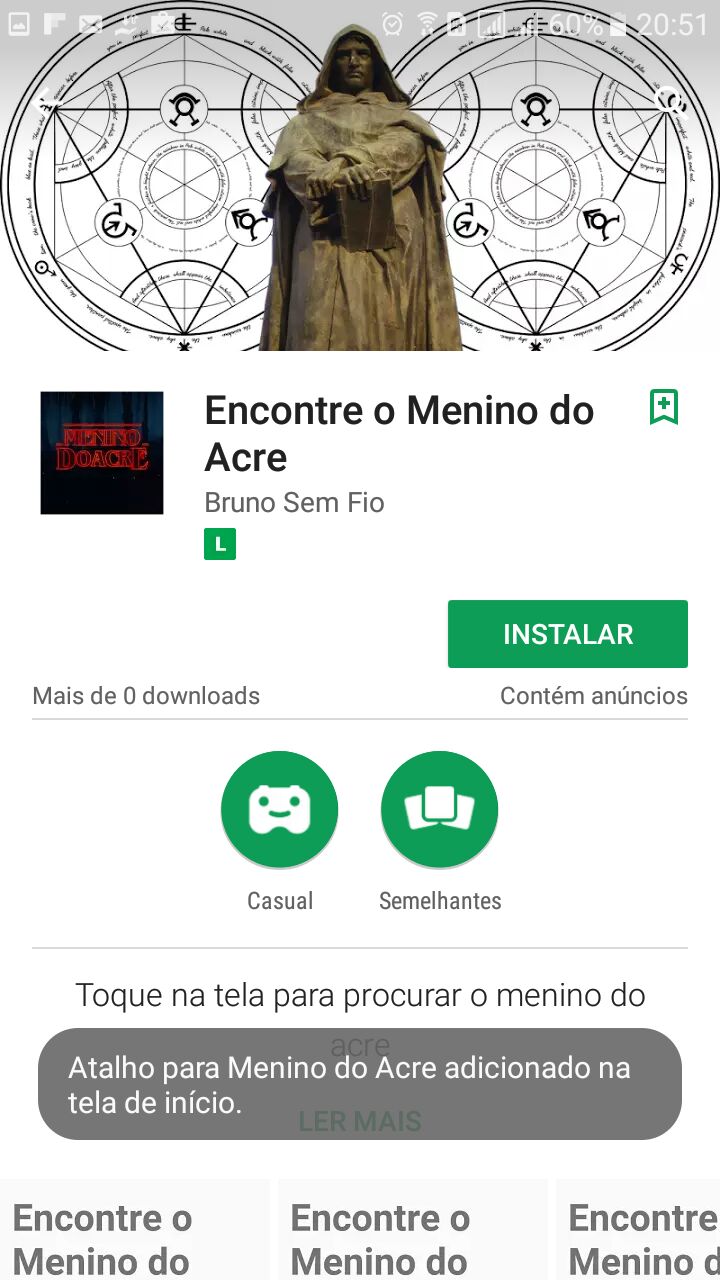View Semelhantes similar apps
720x1280 pixels.
[x=439, y=810]
